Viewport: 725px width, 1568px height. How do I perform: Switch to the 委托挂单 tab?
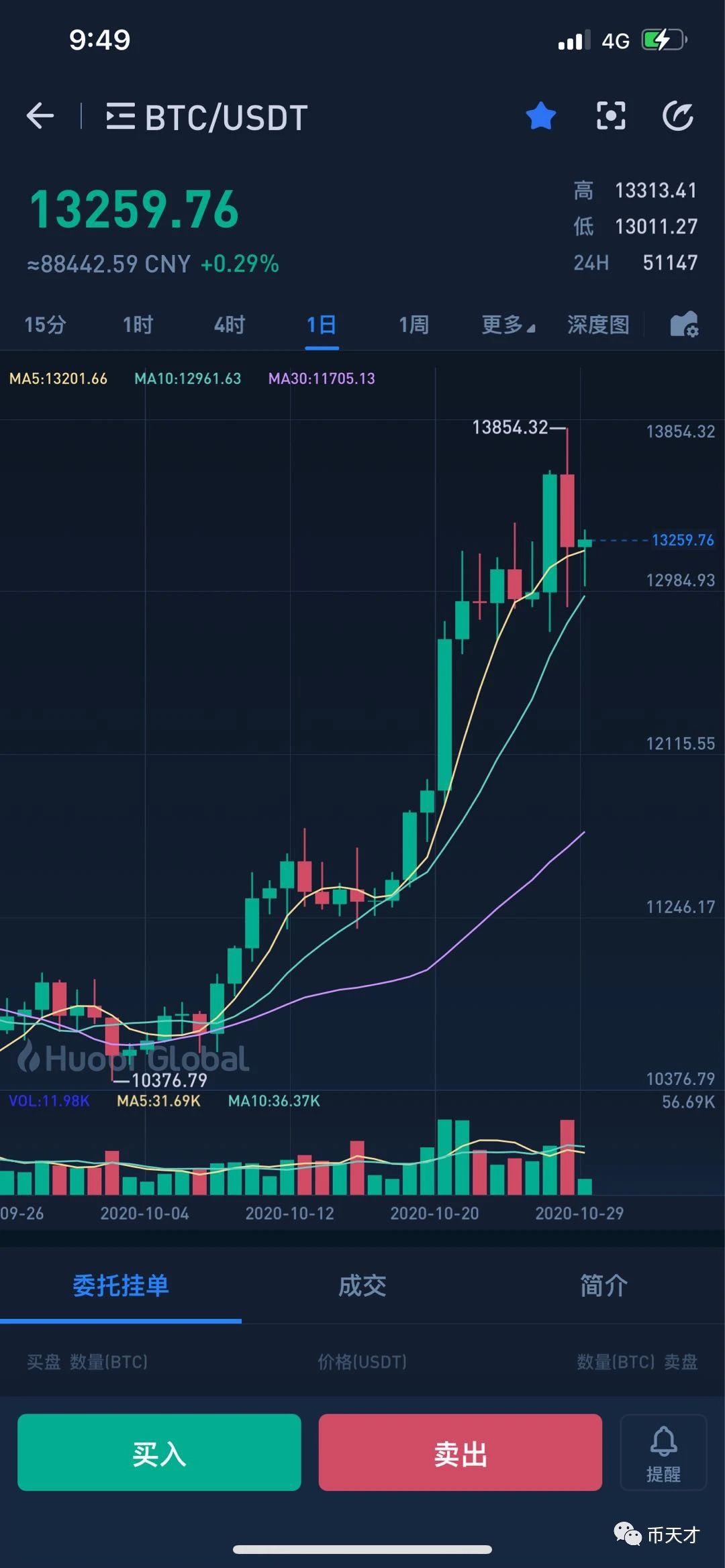pyautogui.click(x=121, y=1286)
